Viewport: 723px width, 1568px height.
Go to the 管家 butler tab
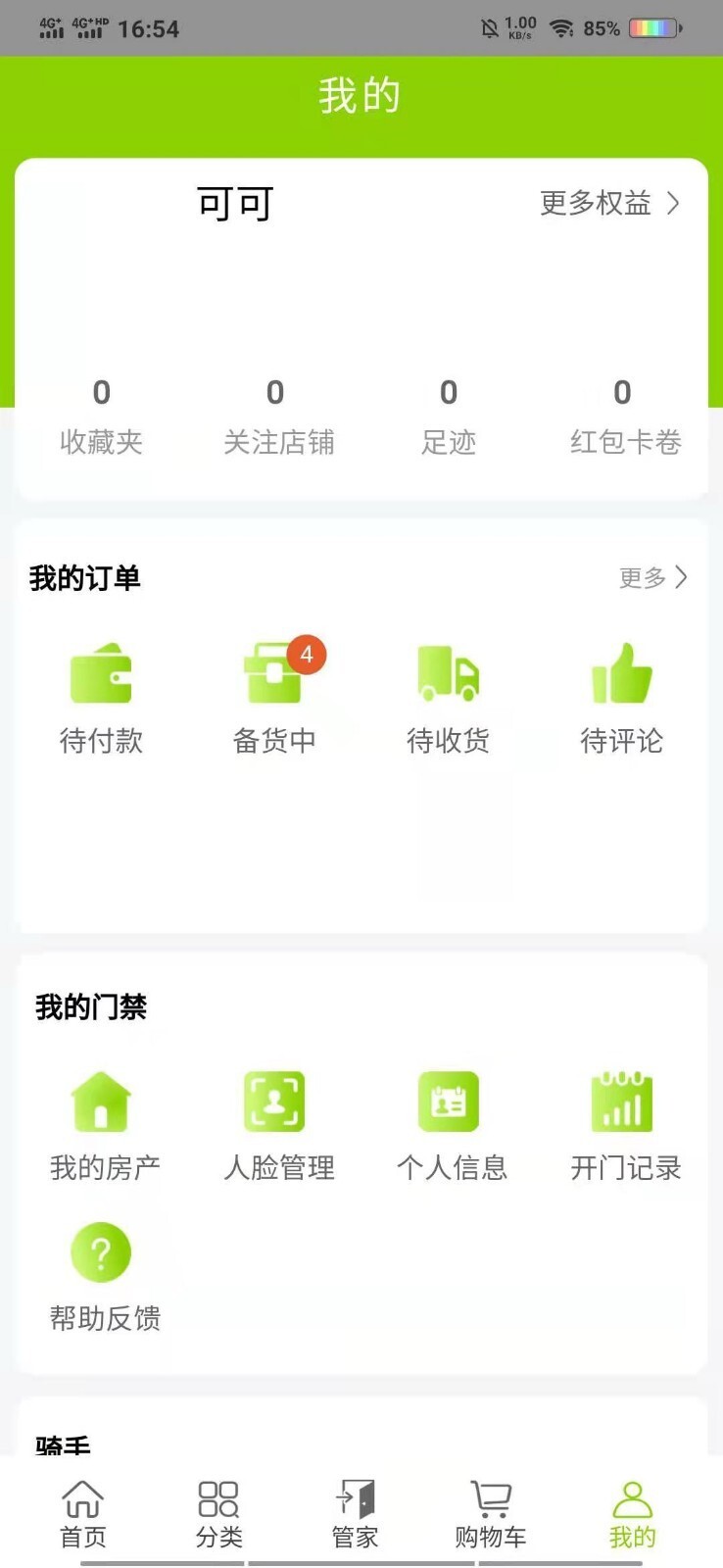pos(355,1513)
